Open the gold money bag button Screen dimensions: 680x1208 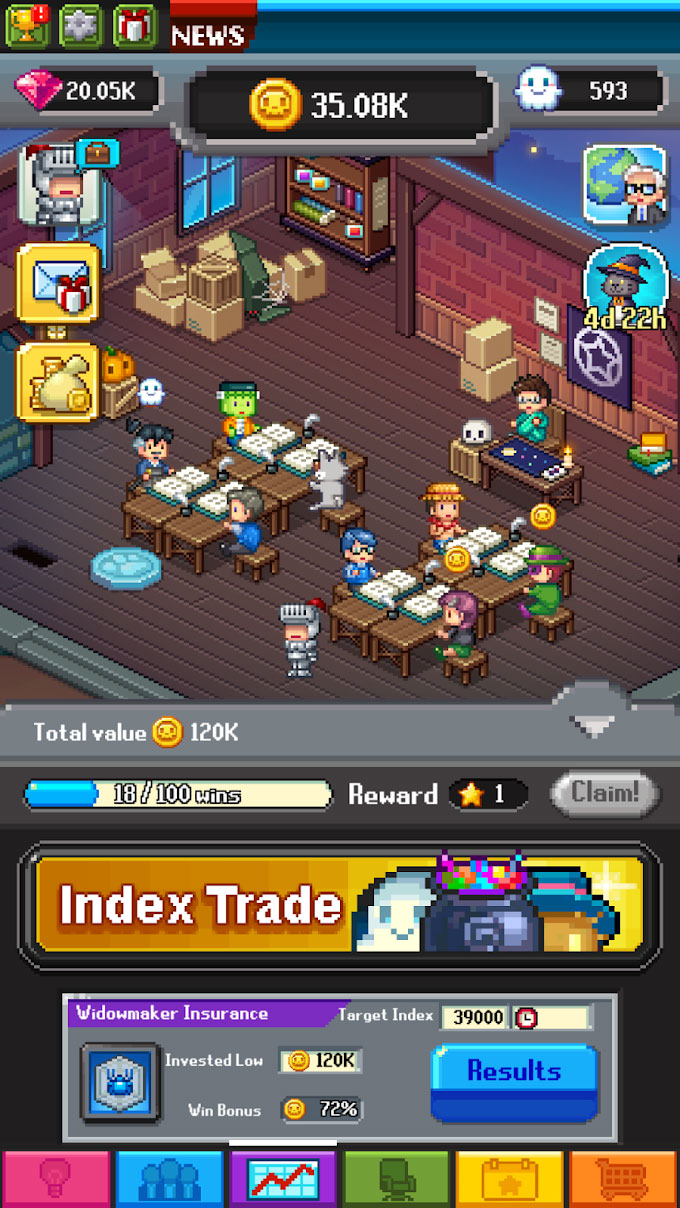pos(58,382)
